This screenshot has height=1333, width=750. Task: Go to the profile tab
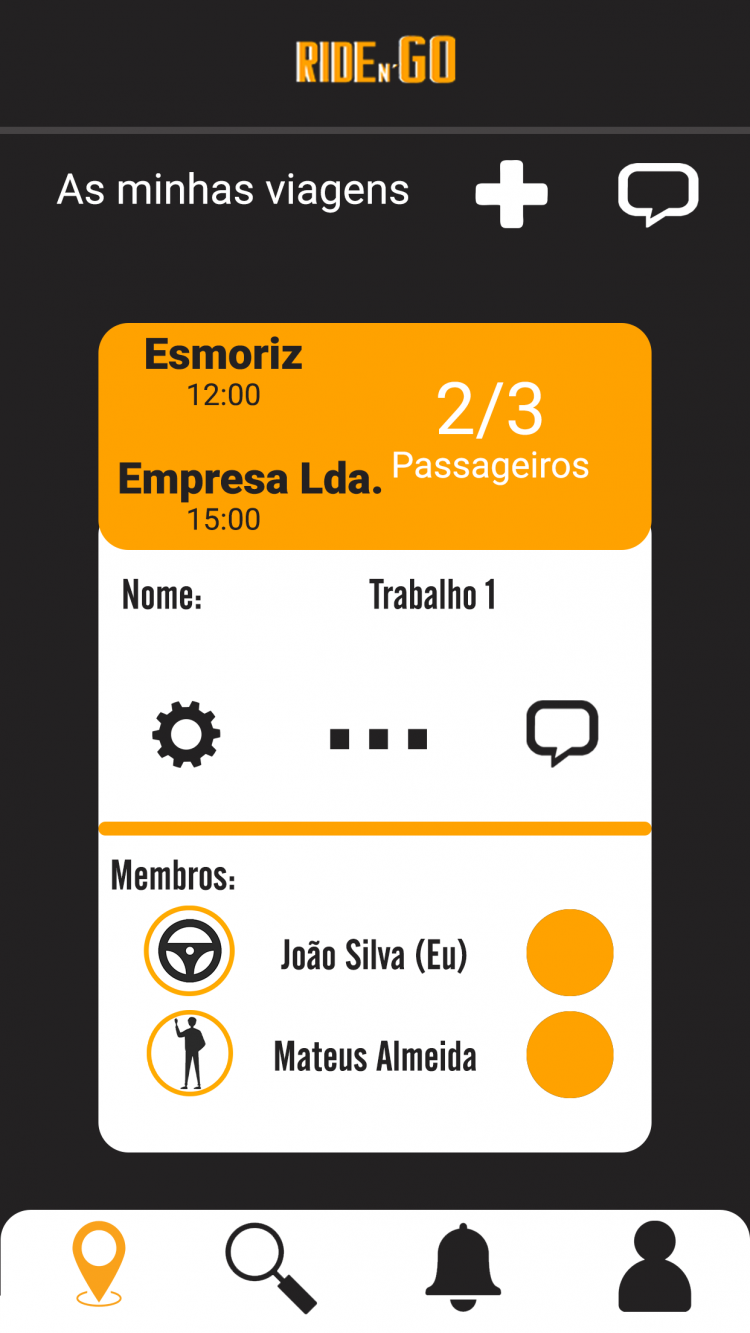654,1266
